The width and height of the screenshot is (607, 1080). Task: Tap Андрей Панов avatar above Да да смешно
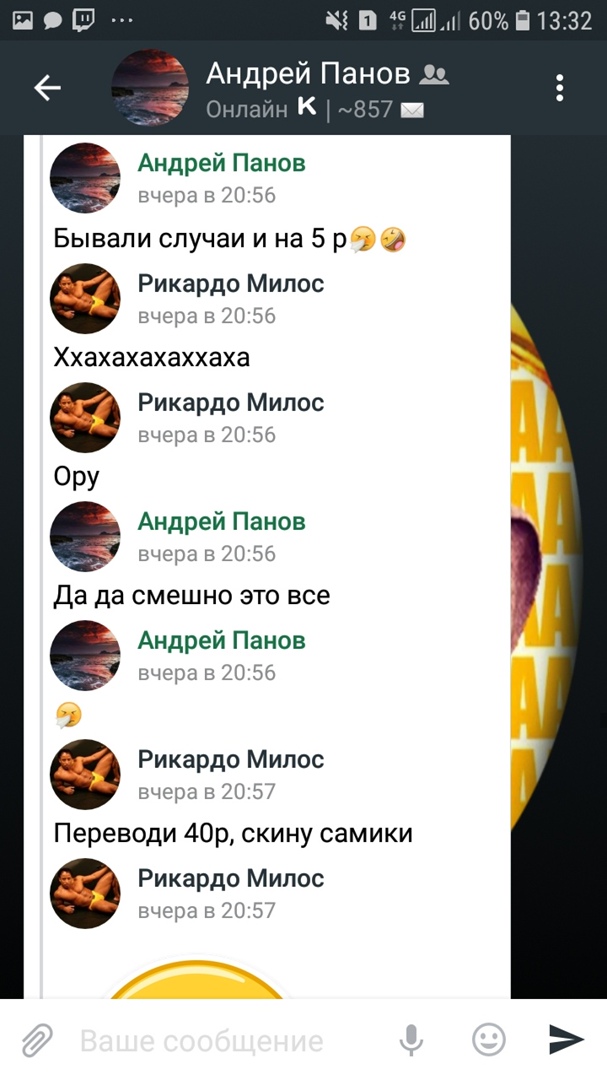(x=85, y=536)
